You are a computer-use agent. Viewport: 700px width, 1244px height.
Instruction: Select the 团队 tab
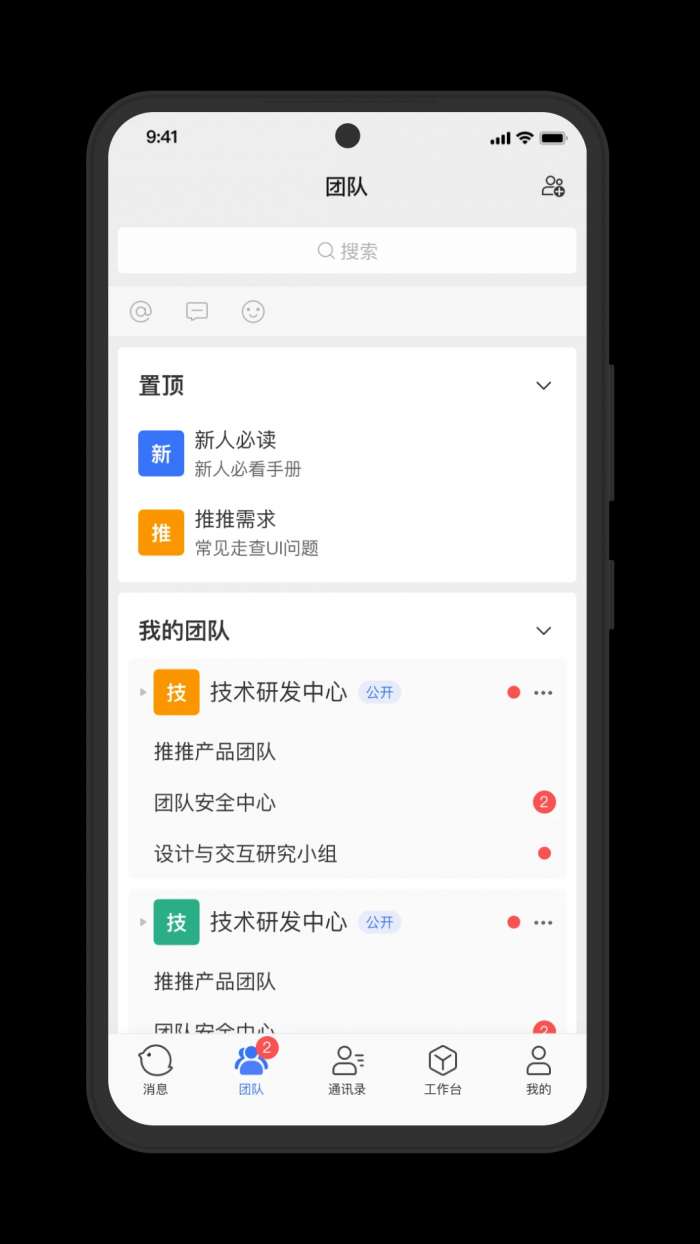pyautogui.click(x=251, y=1070)
